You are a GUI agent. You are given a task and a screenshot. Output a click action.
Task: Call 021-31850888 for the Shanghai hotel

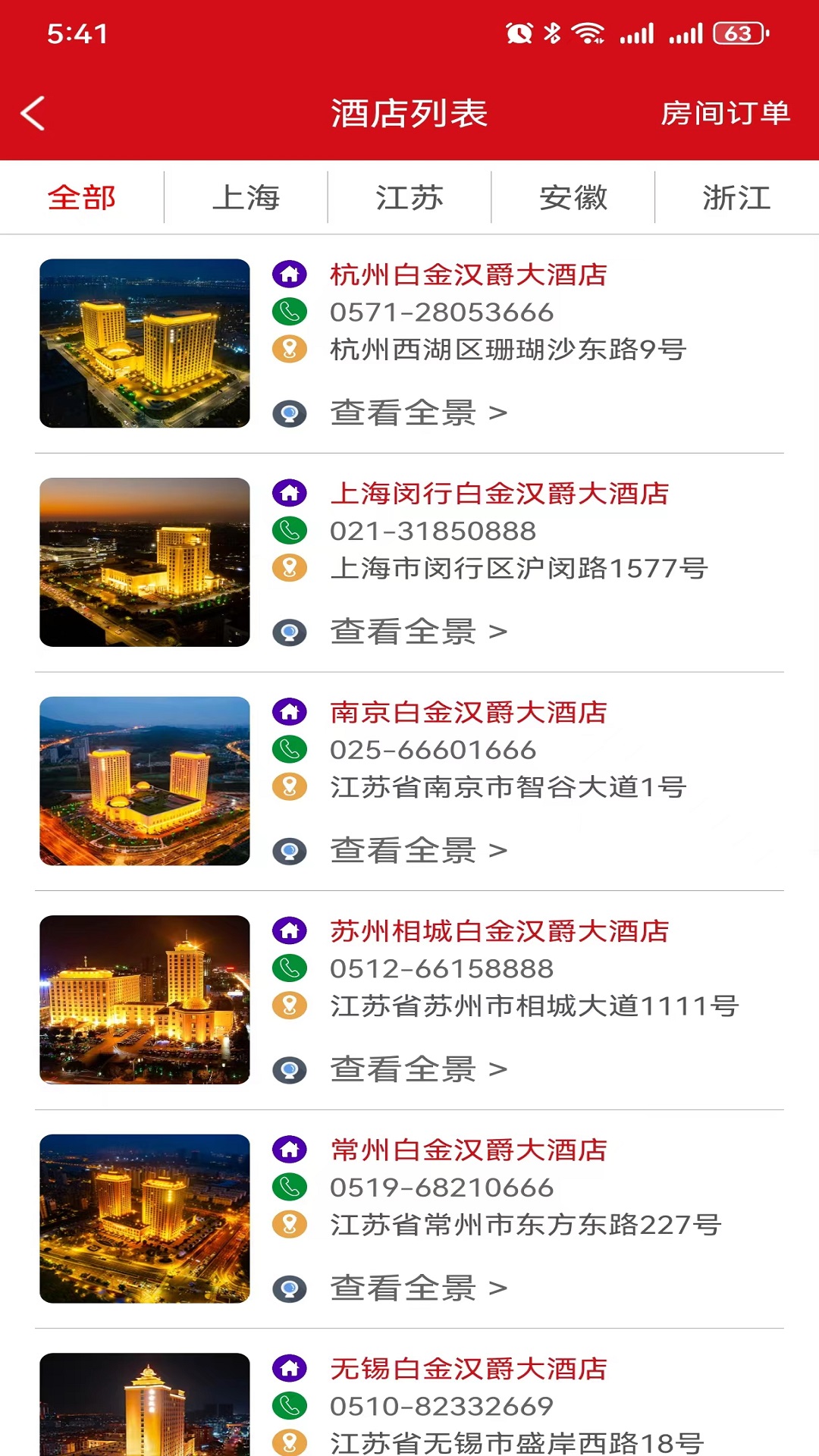click(x=433, y=531)
